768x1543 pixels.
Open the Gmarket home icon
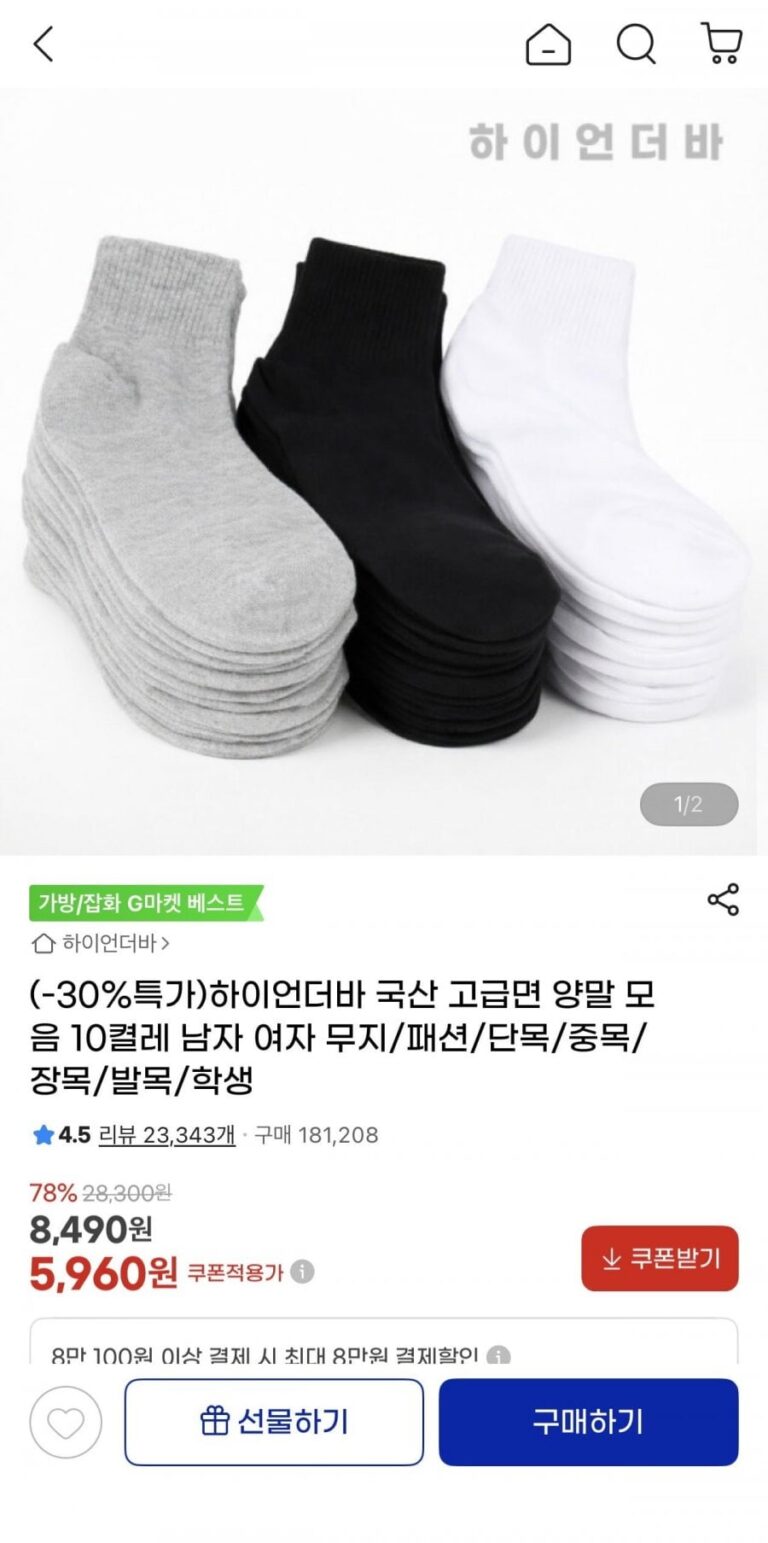(x=548, y=45)
